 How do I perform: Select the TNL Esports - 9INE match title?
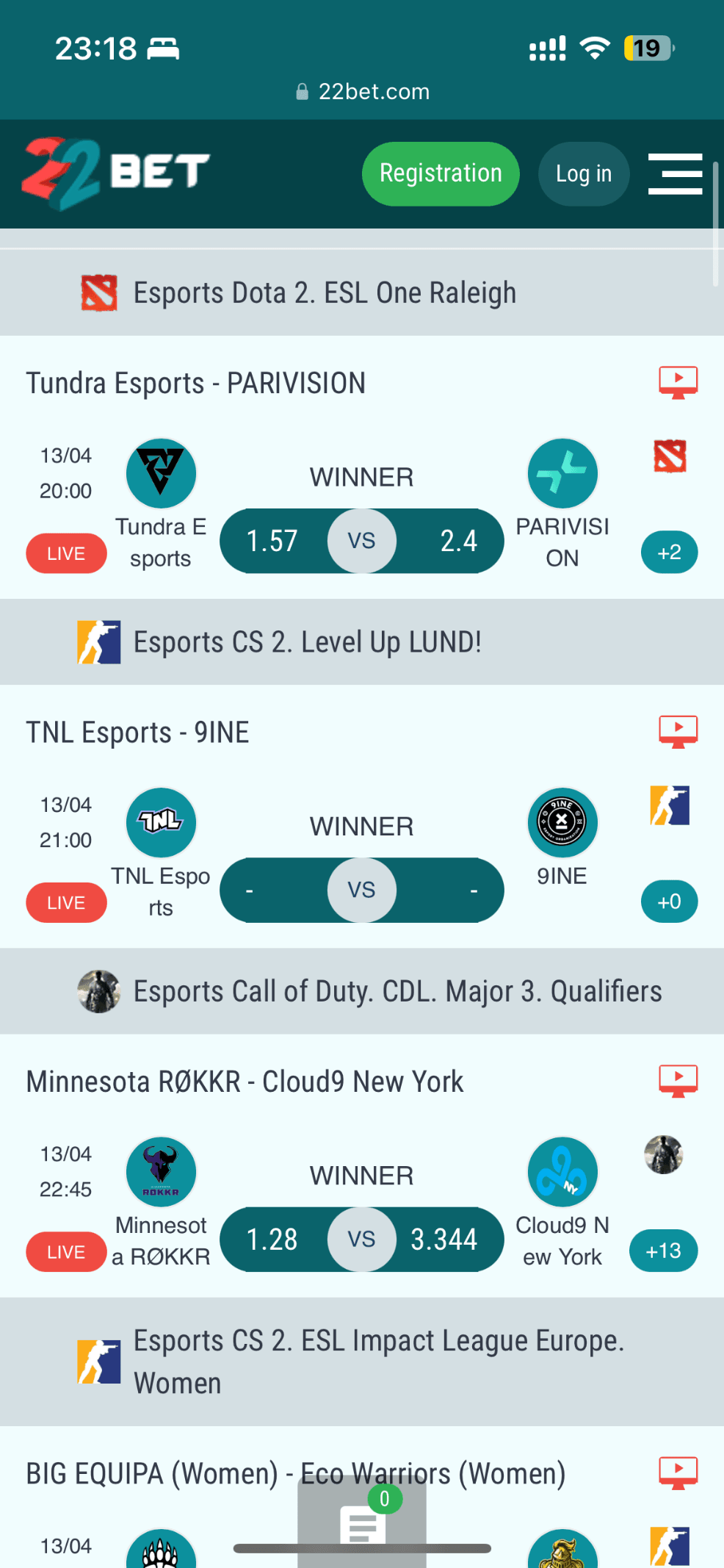tap(138, 732)
